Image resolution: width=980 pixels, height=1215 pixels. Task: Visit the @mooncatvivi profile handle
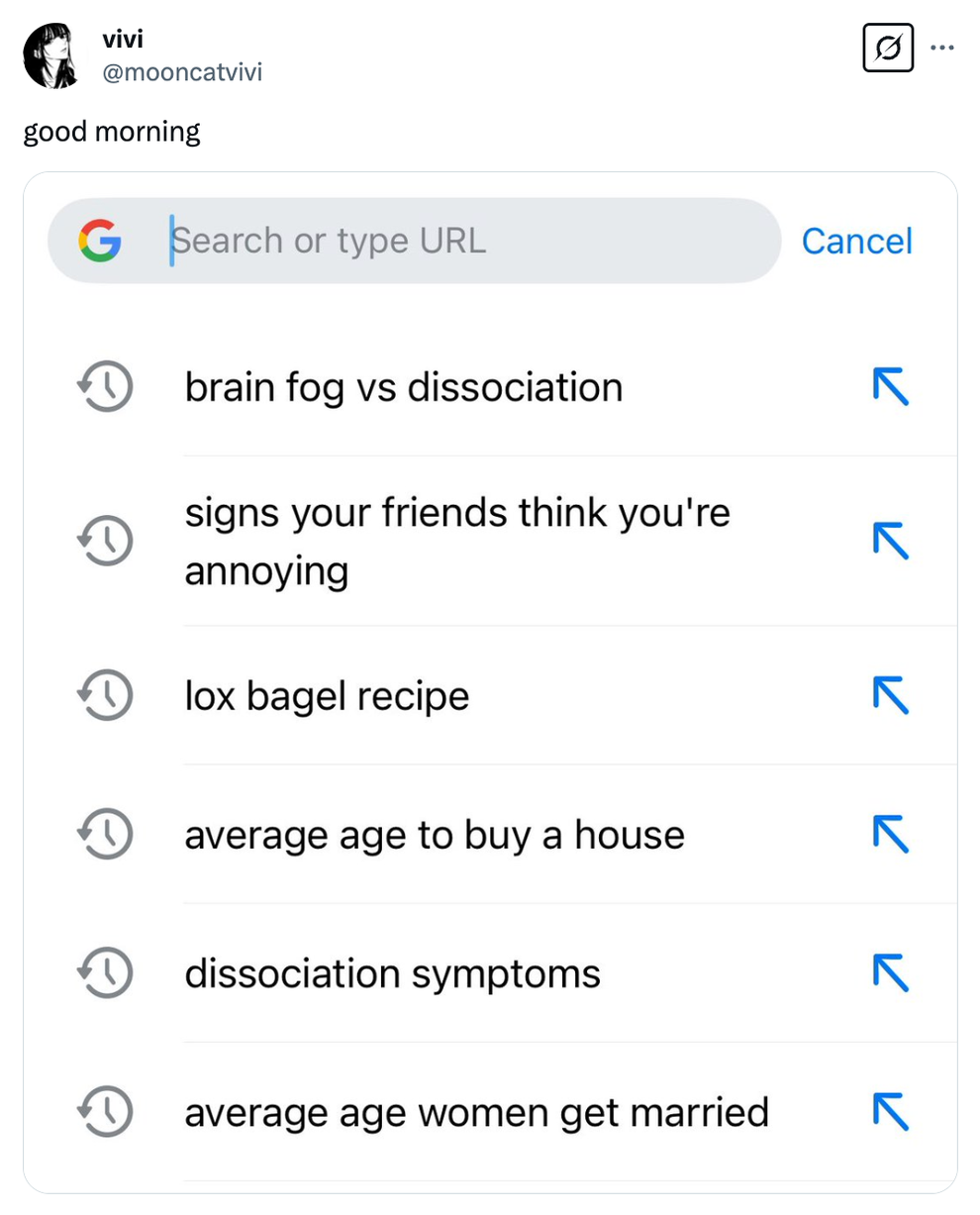point(182,72)
